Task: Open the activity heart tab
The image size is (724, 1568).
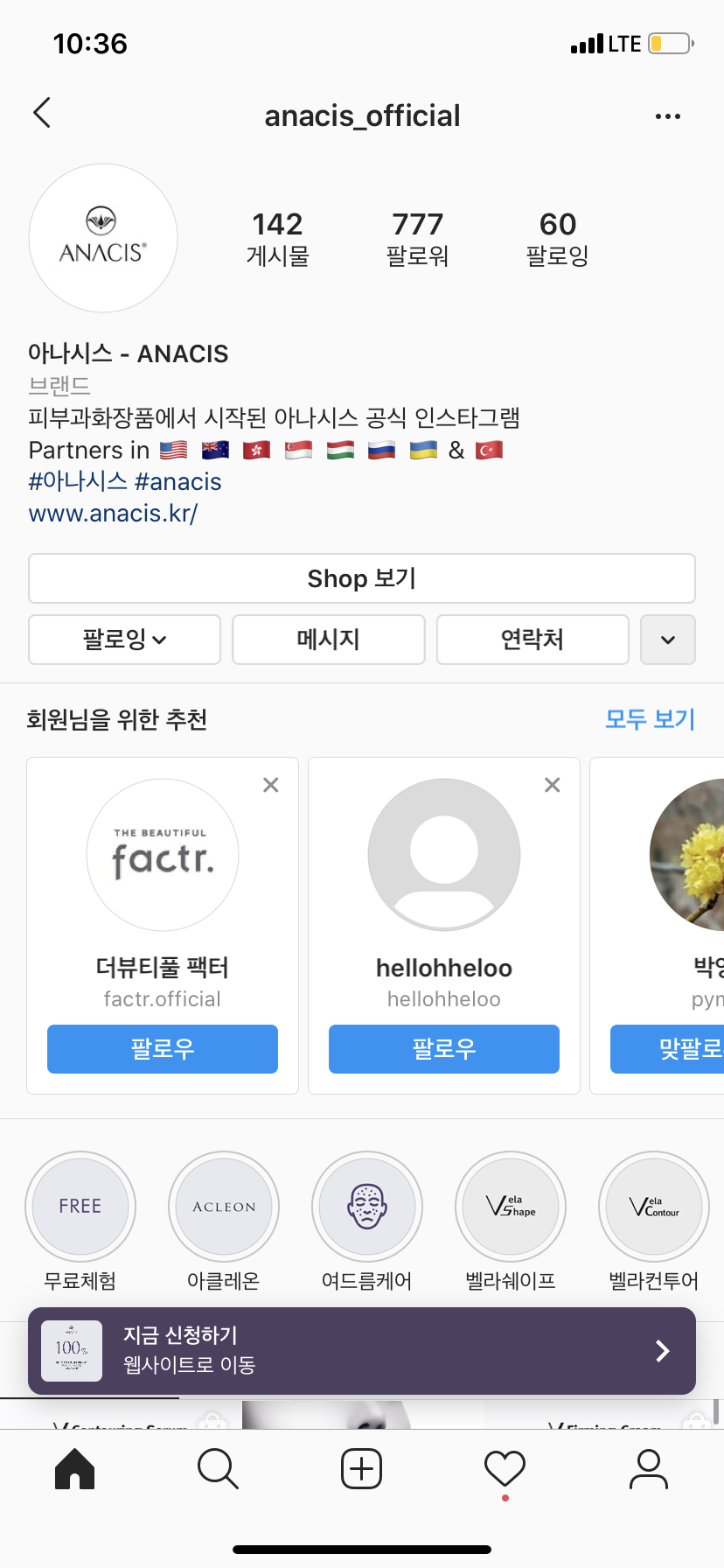Action: pos(505,1469)
